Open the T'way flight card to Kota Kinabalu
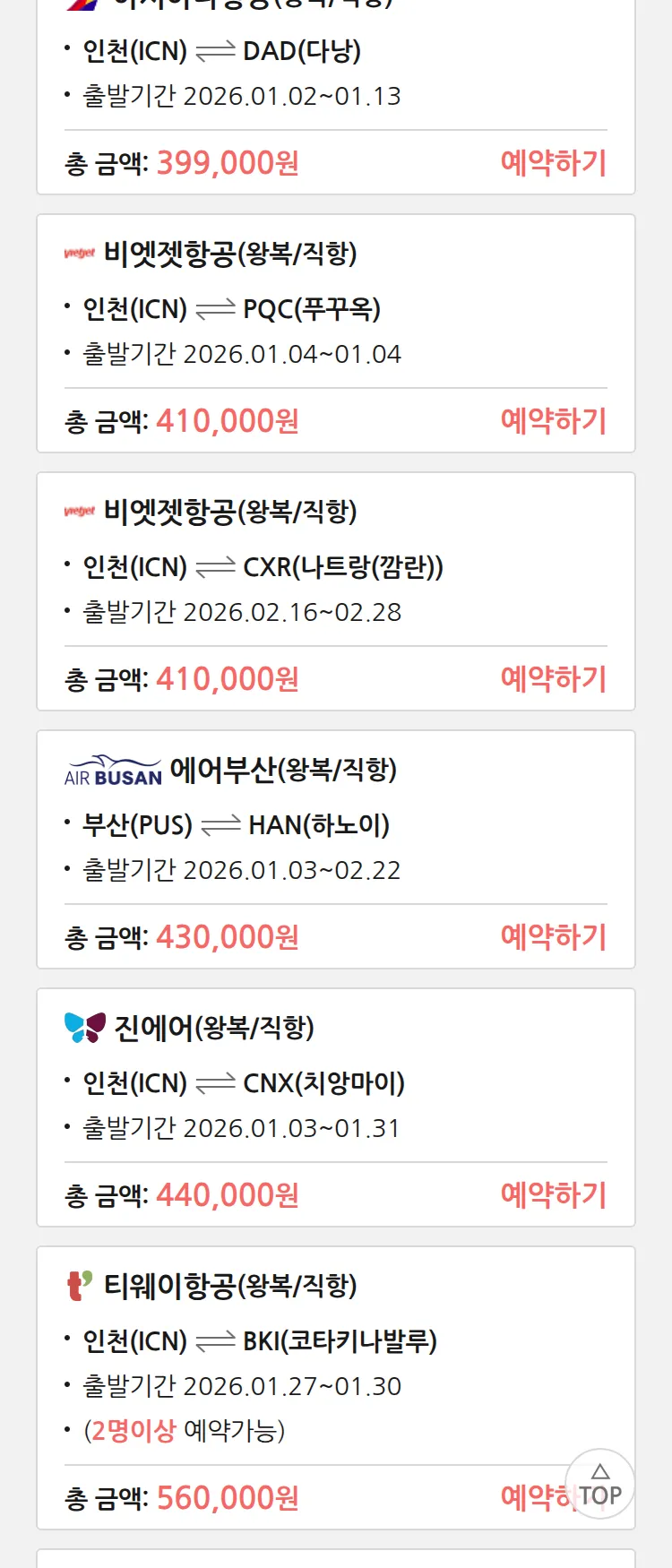The image size is (672, 1568). [269, 1340]
